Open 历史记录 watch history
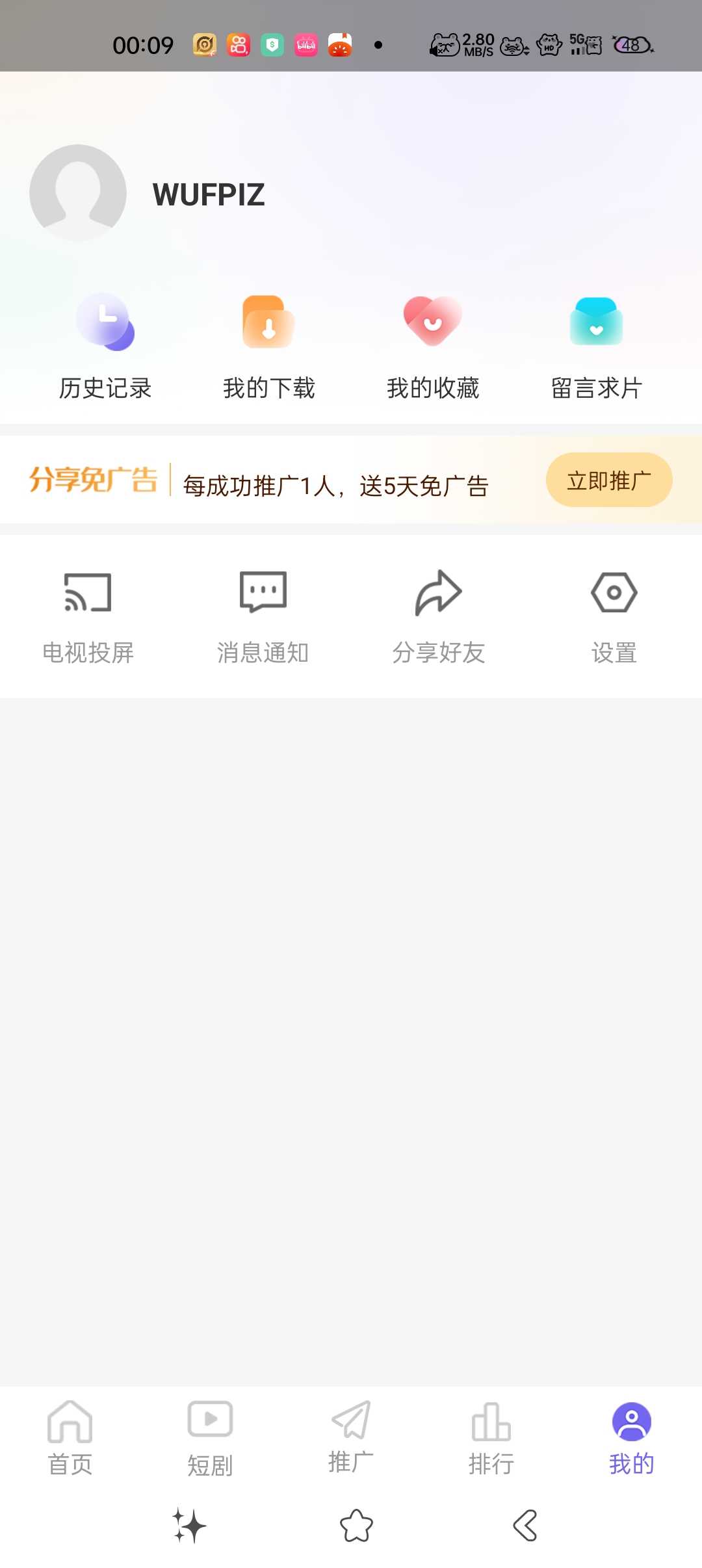This screenshot has width=702, height=1568. point(105,346)
